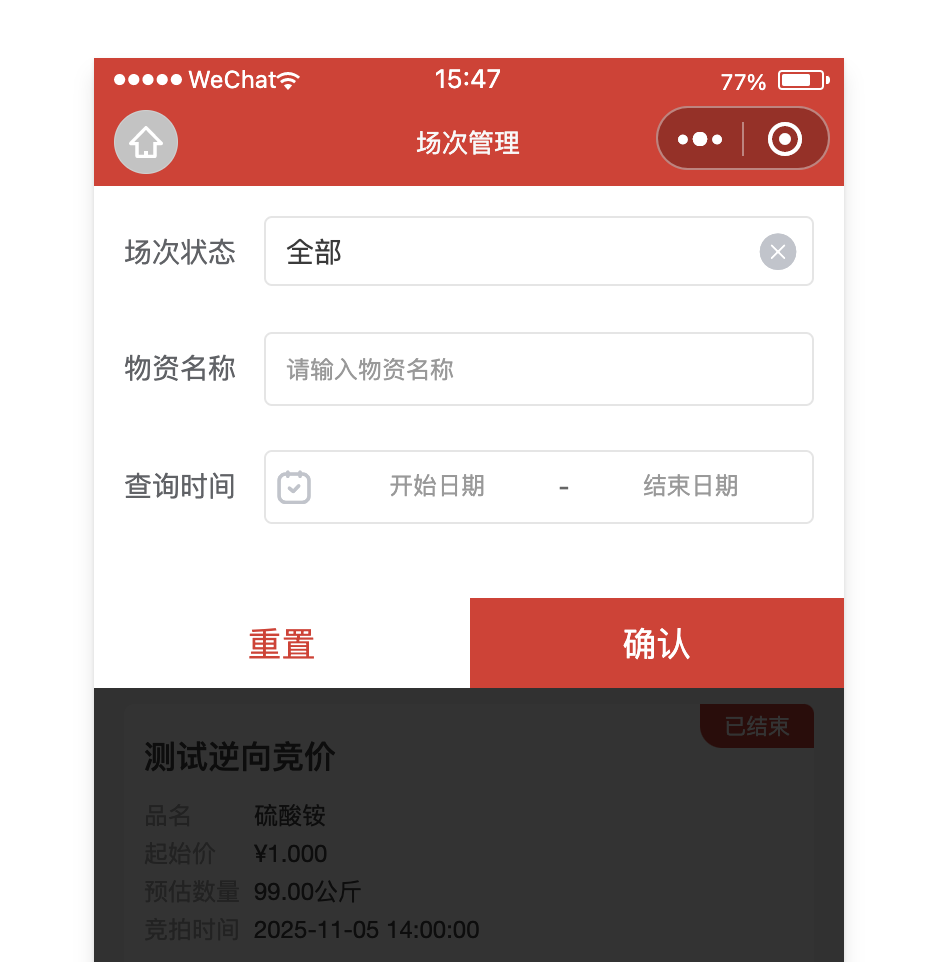Select the 结束日期 end date
The width and height of the screenshot is (944, 962).
690,487
